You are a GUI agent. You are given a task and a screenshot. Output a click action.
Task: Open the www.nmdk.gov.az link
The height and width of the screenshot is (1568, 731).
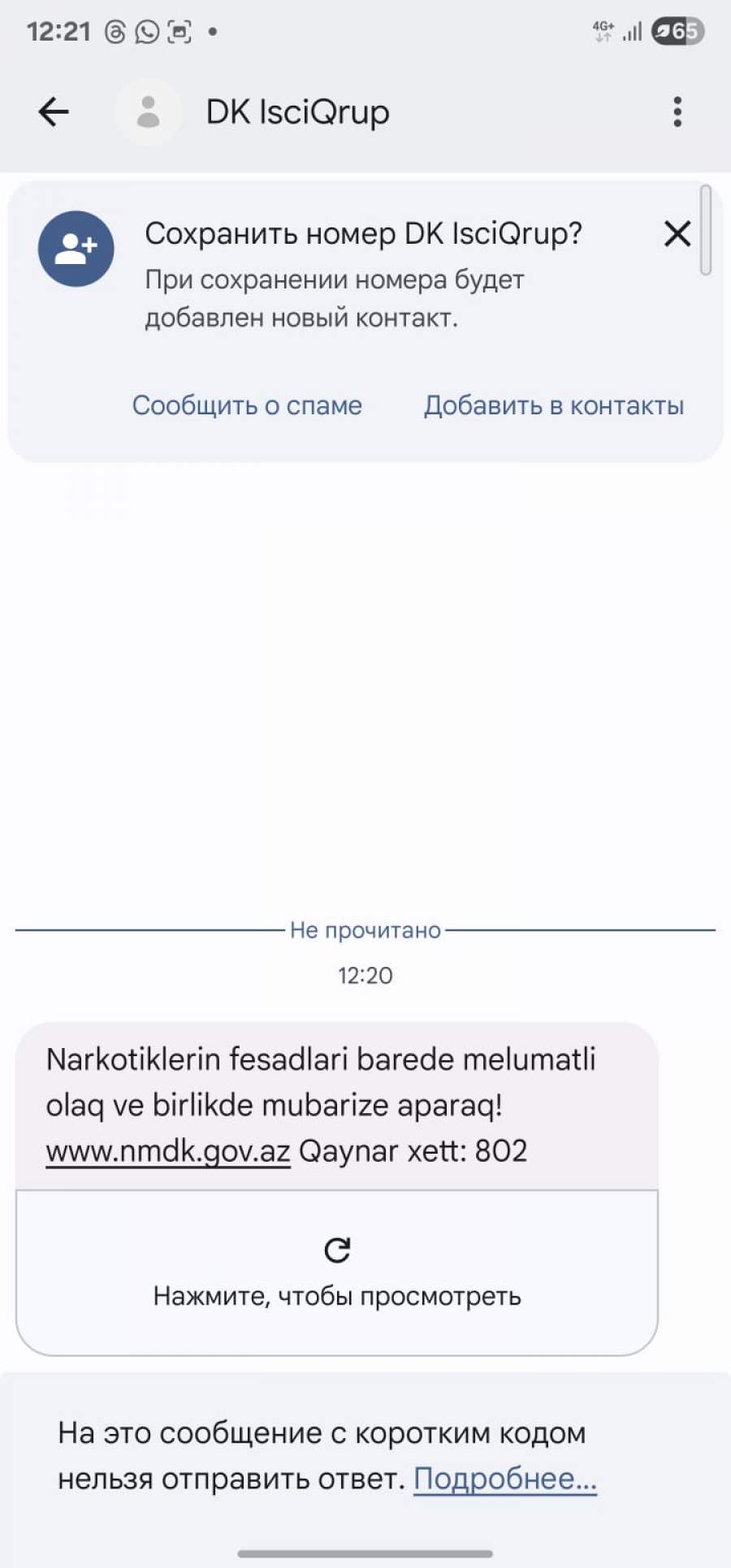click(168, 1151)
